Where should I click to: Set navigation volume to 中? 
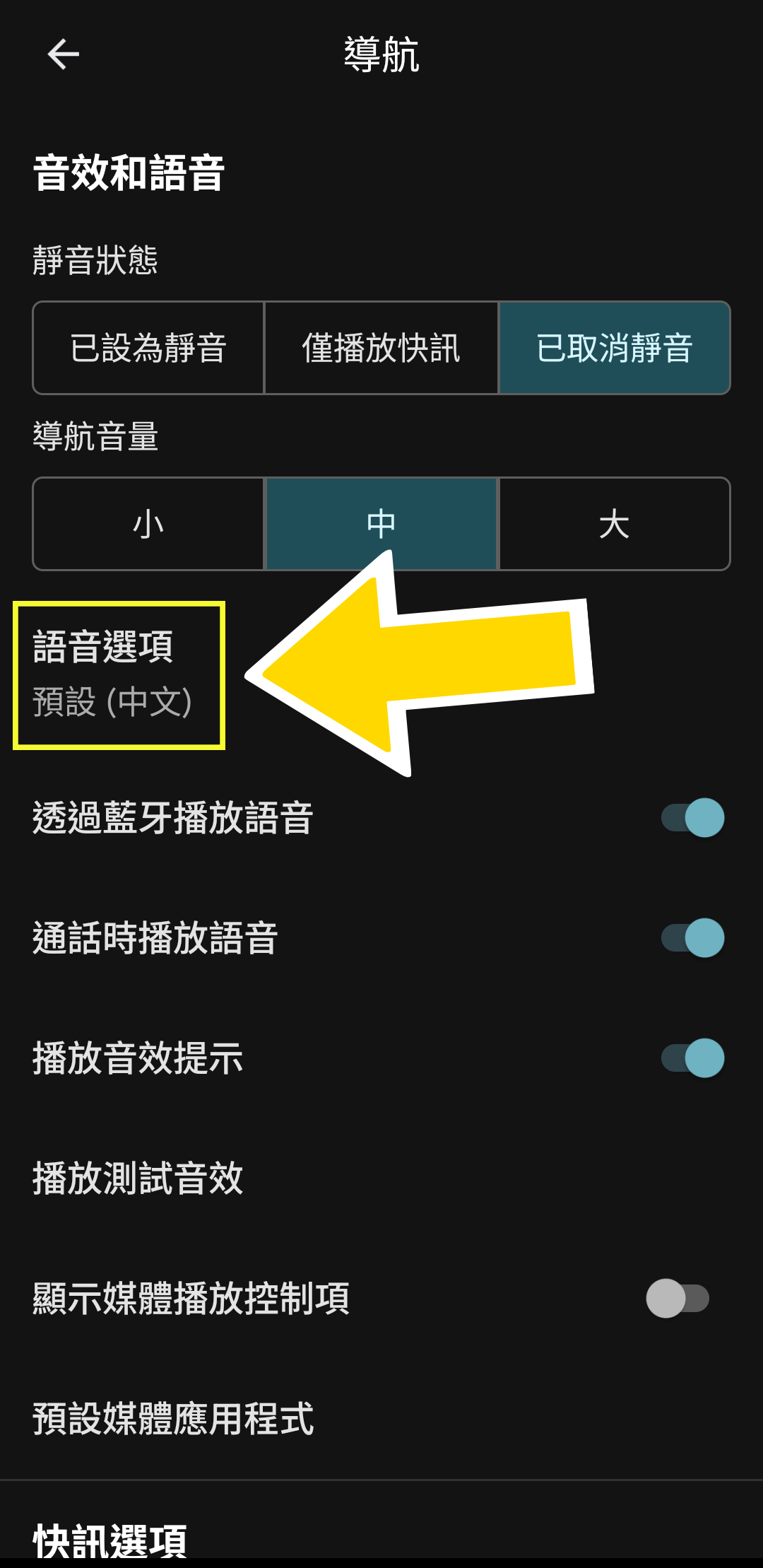[x=381, y=524]
